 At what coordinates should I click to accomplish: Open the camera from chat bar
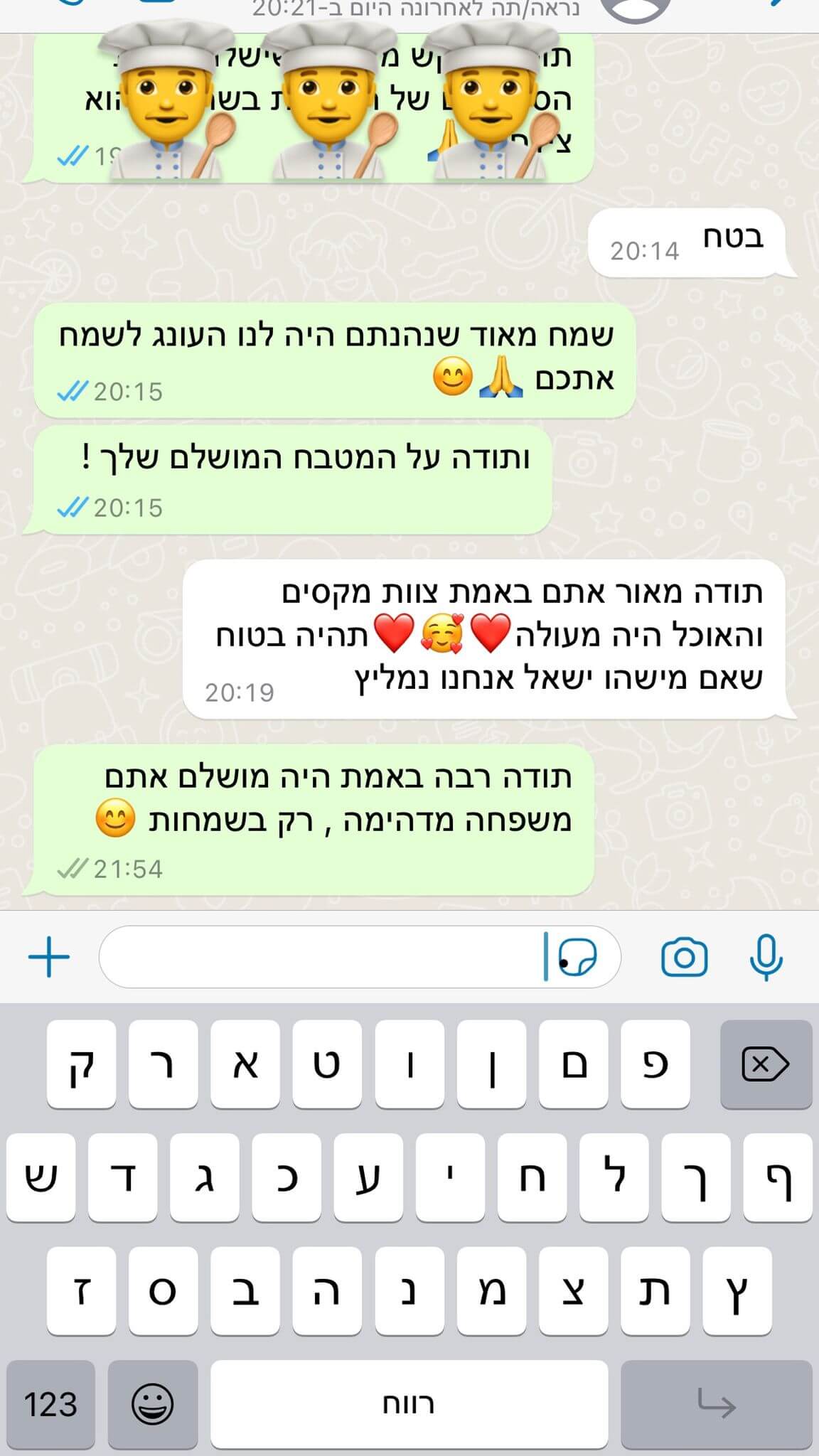(684, 957)
